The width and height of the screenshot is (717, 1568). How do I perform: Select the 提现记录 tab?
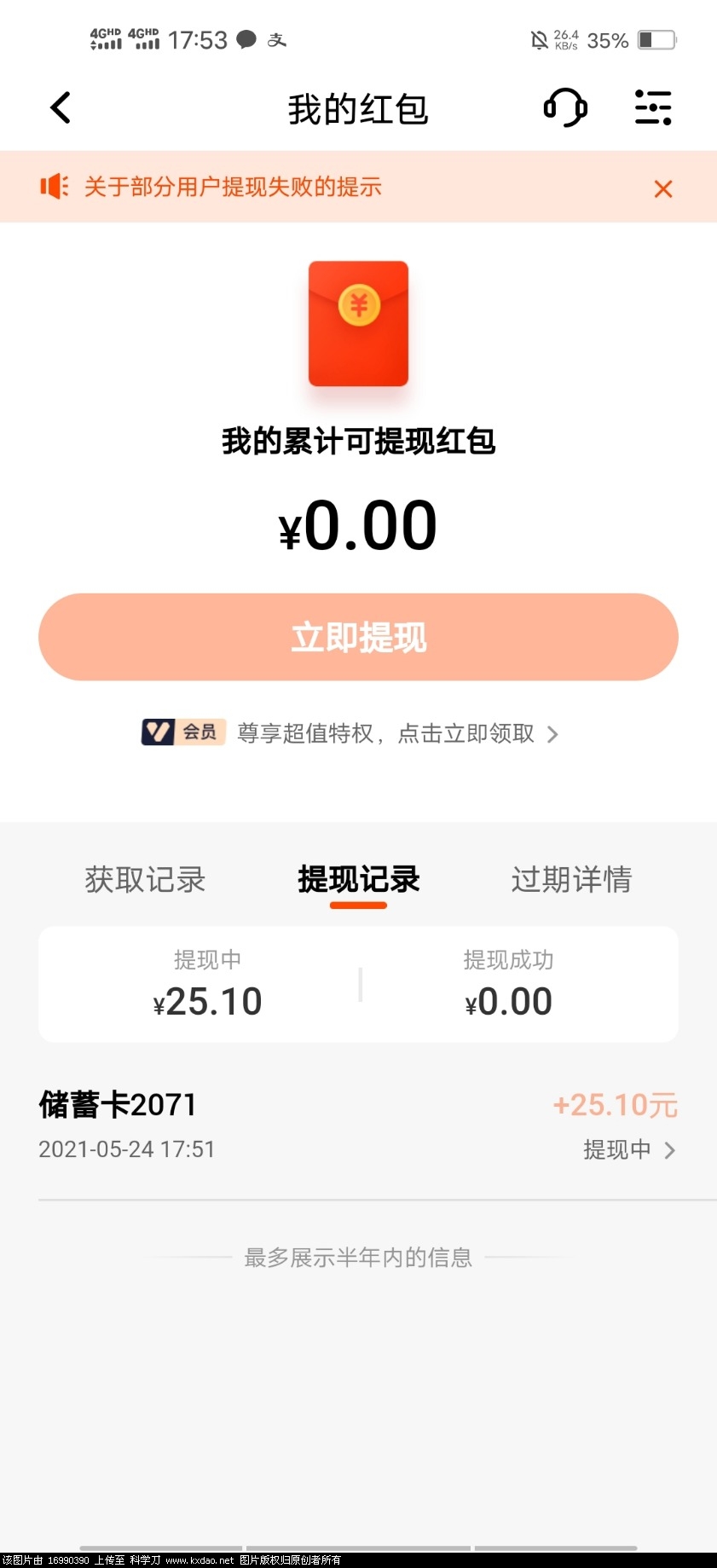click(358, 879)
